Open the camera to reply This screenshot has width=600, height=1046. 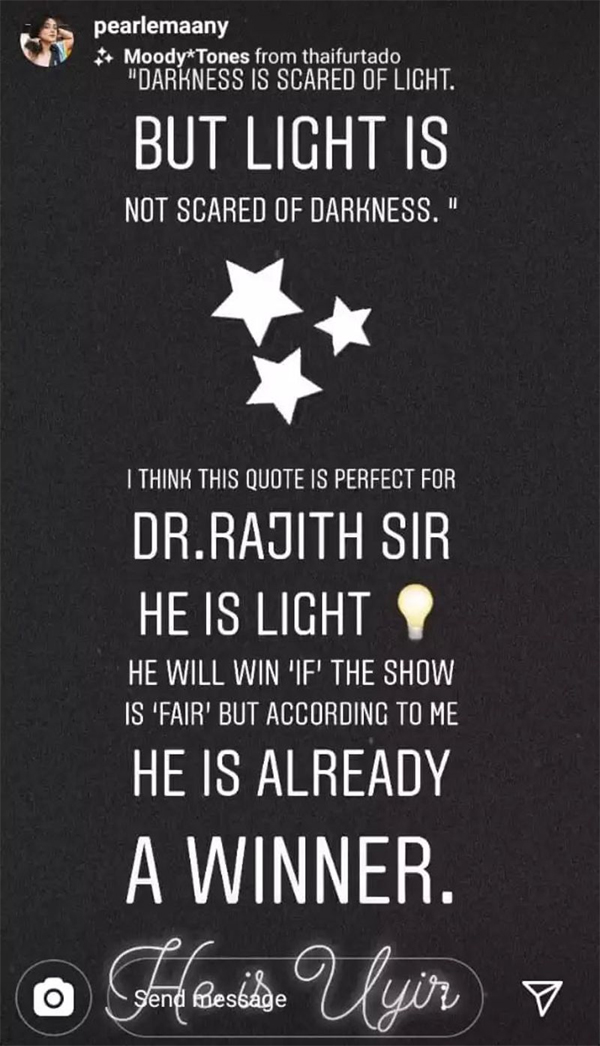[x=54, y=997]
